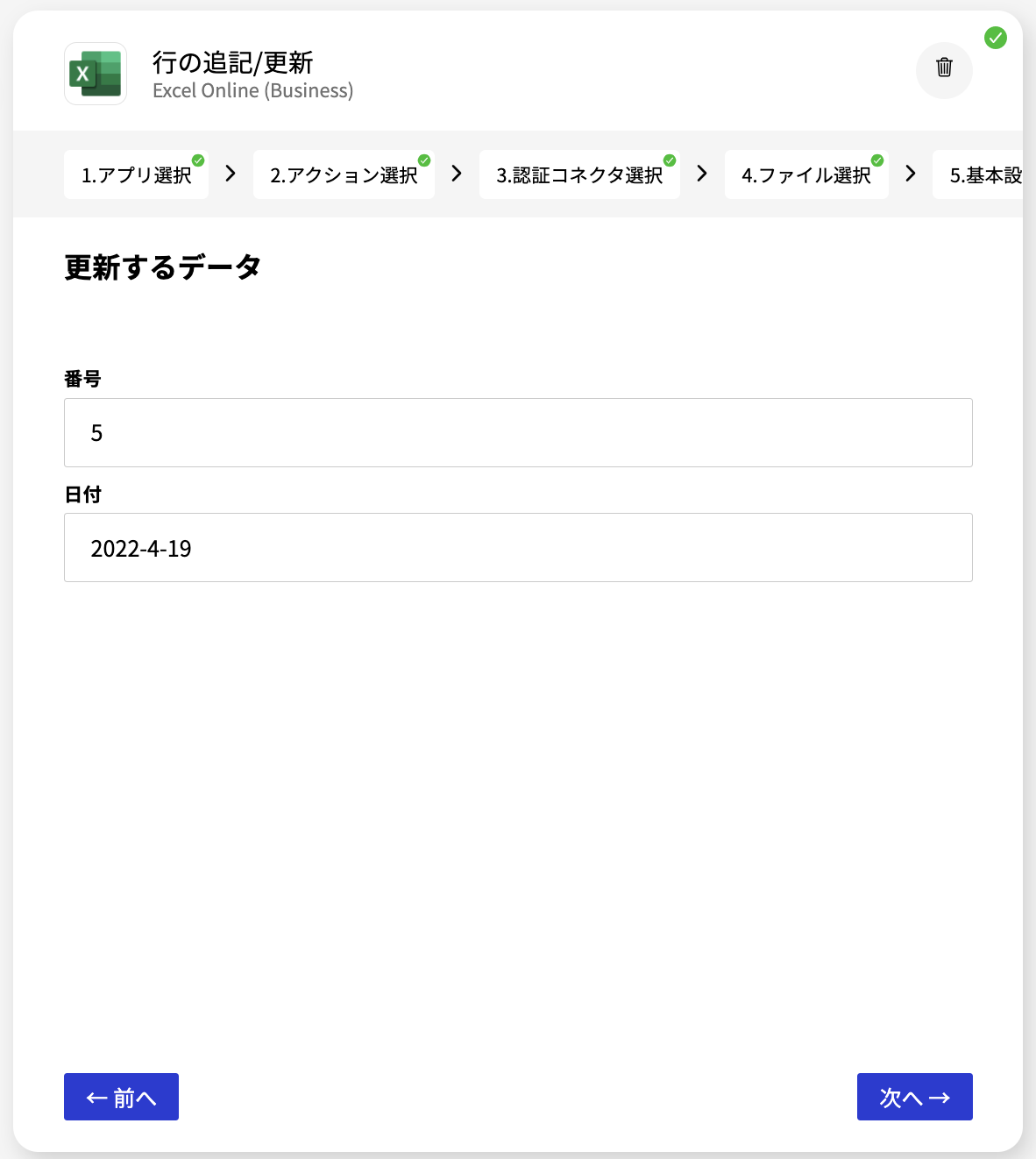The image size is (1036, 1159).
Task: Open step 3.認証コネクタ選択
Action: [579, 175]
